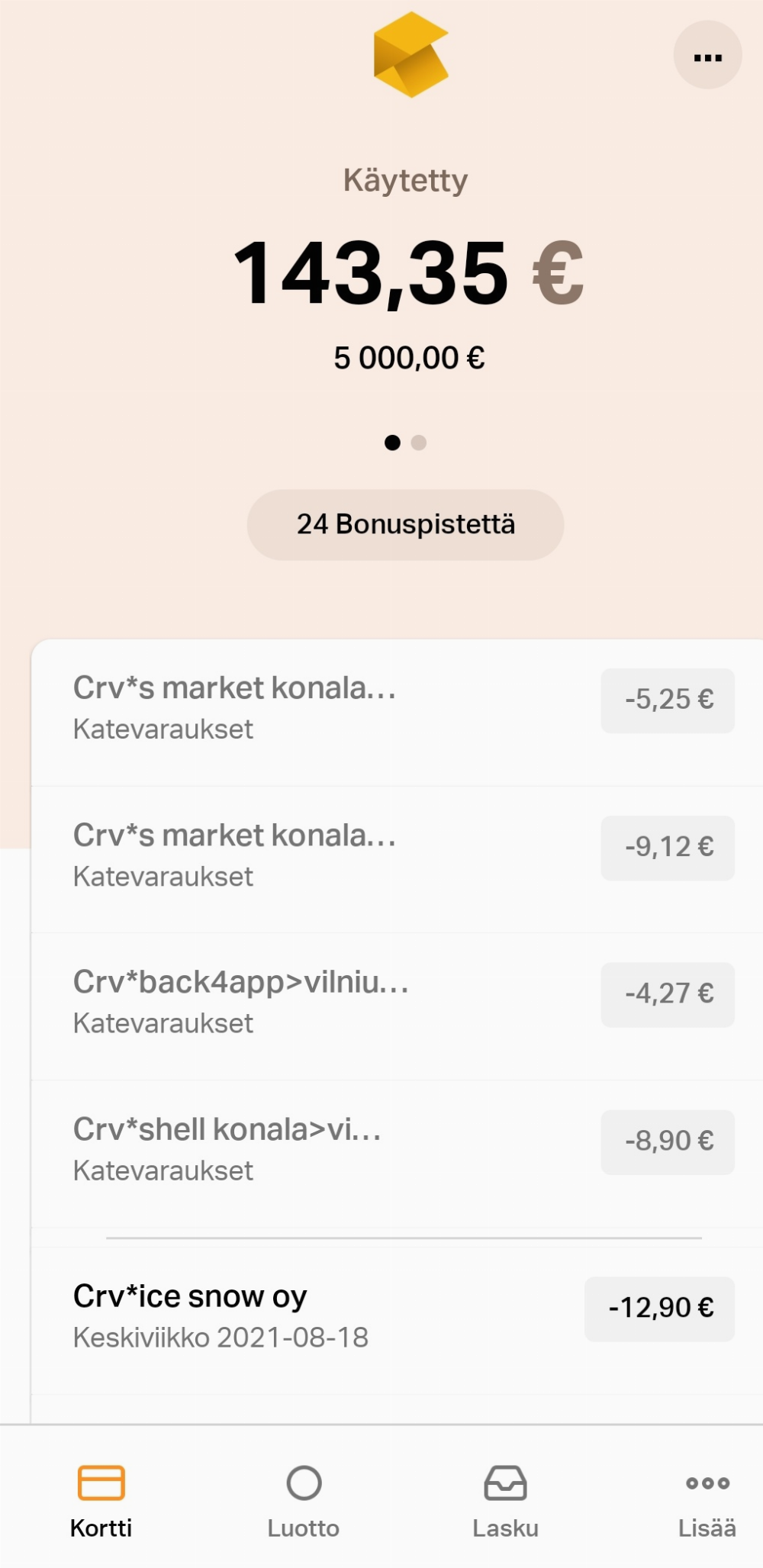Select the first Crv*s market konala transaction
Image resolution: width=763 pixels, height=1568 pixels.
point(381,706)
